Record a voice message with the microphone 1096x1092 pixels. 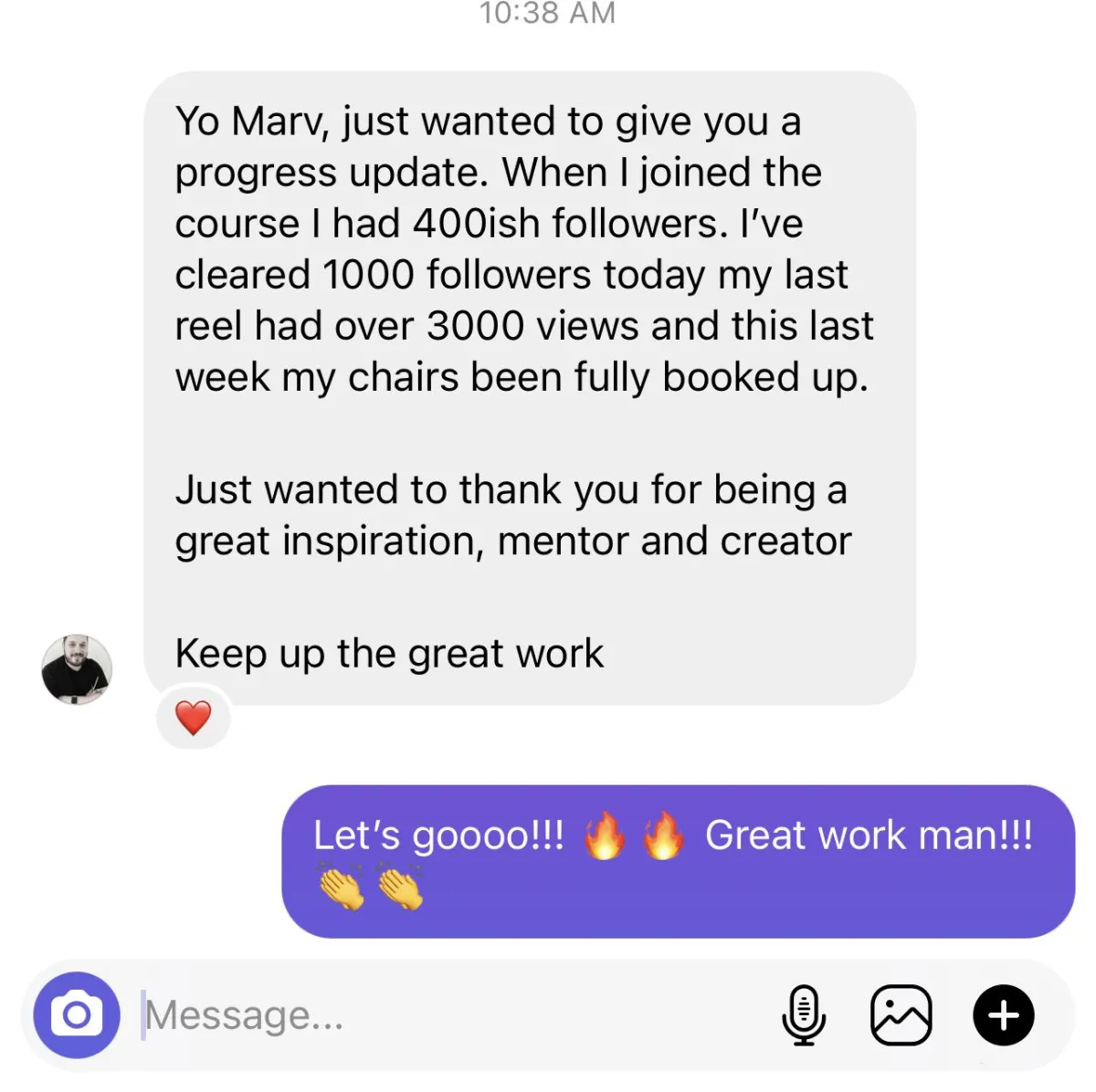click(x=804, y=1014)
